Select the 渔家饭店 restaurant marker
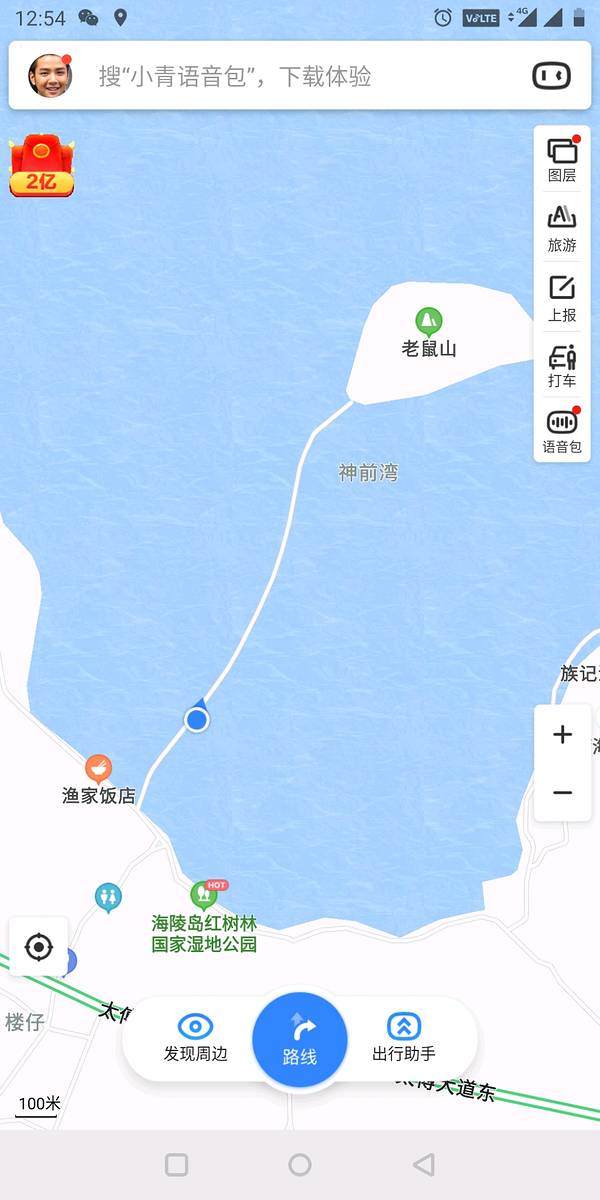Viewport: 600px width, 1200px height. (98, 769)
